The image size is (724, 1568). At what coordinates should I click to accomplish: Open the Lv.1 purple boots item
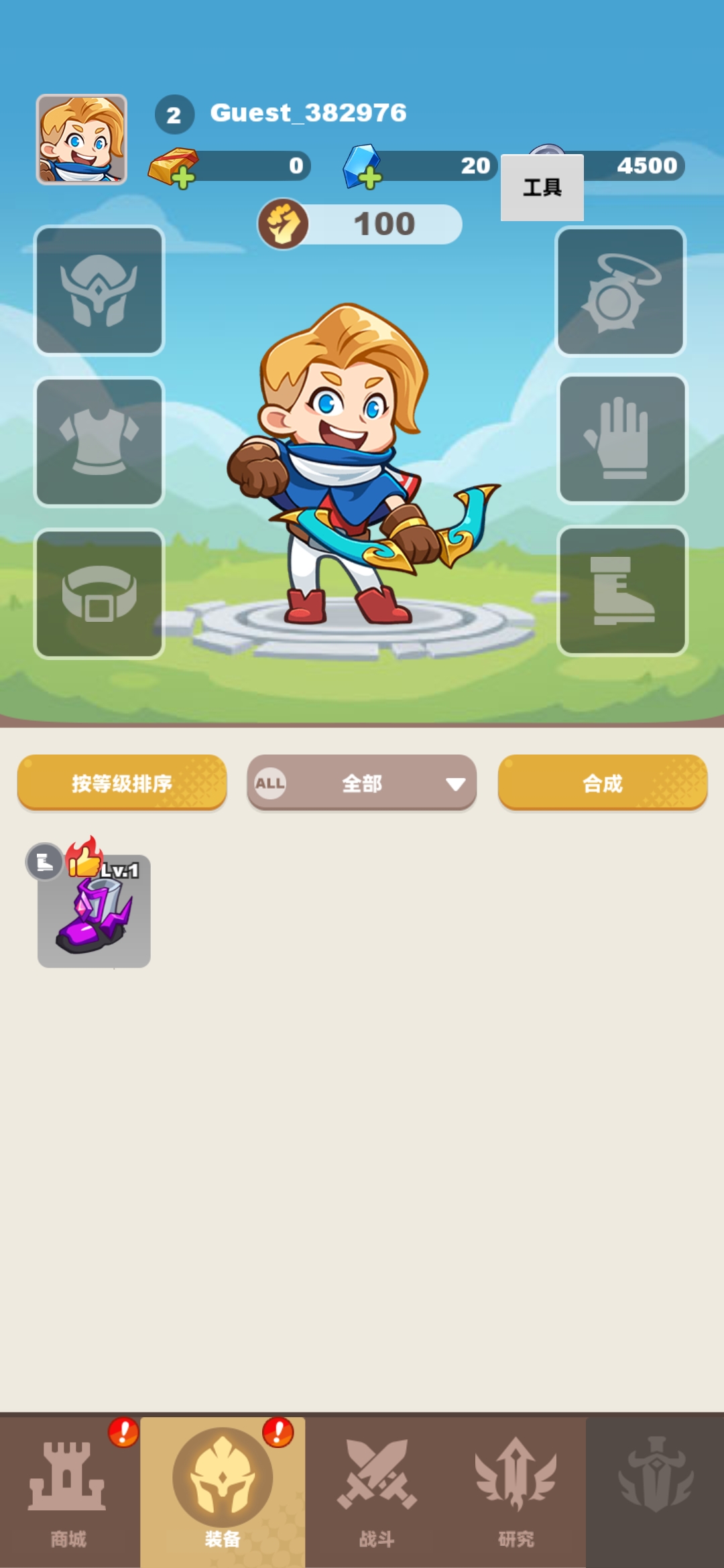(94, 911)
